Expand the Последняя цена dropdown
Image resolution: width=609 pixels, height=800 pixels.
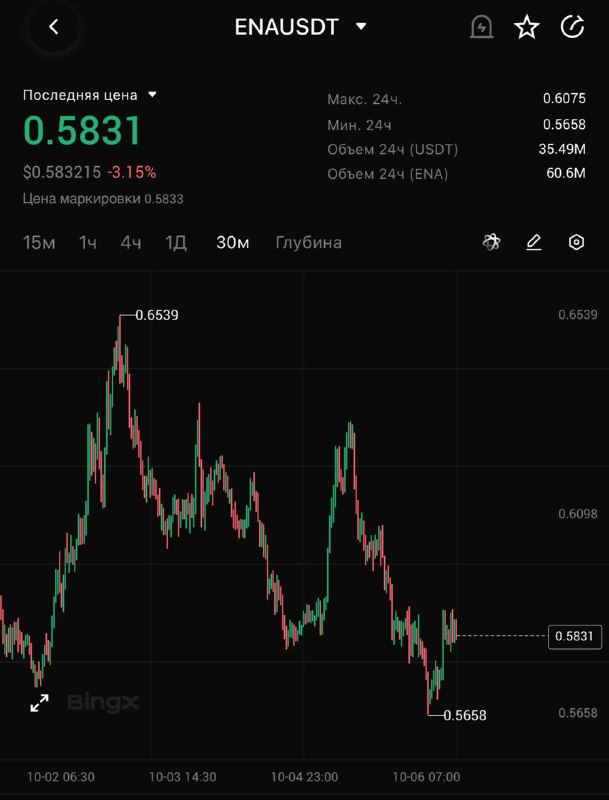coord(153,95)
